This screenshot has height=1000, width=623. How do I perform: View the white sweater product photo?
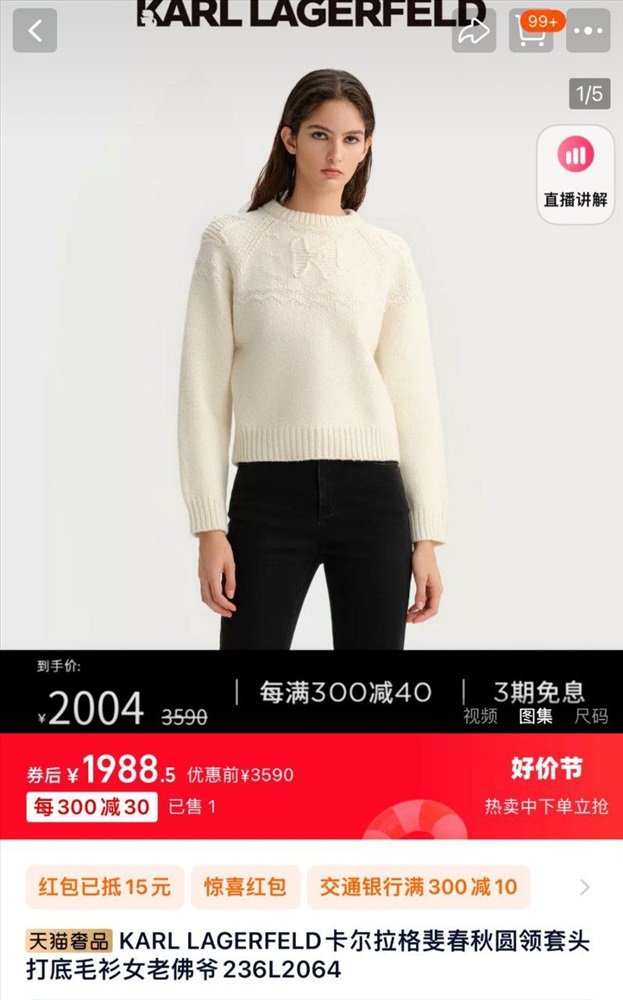pyautogui.click(x=311, y=357)
